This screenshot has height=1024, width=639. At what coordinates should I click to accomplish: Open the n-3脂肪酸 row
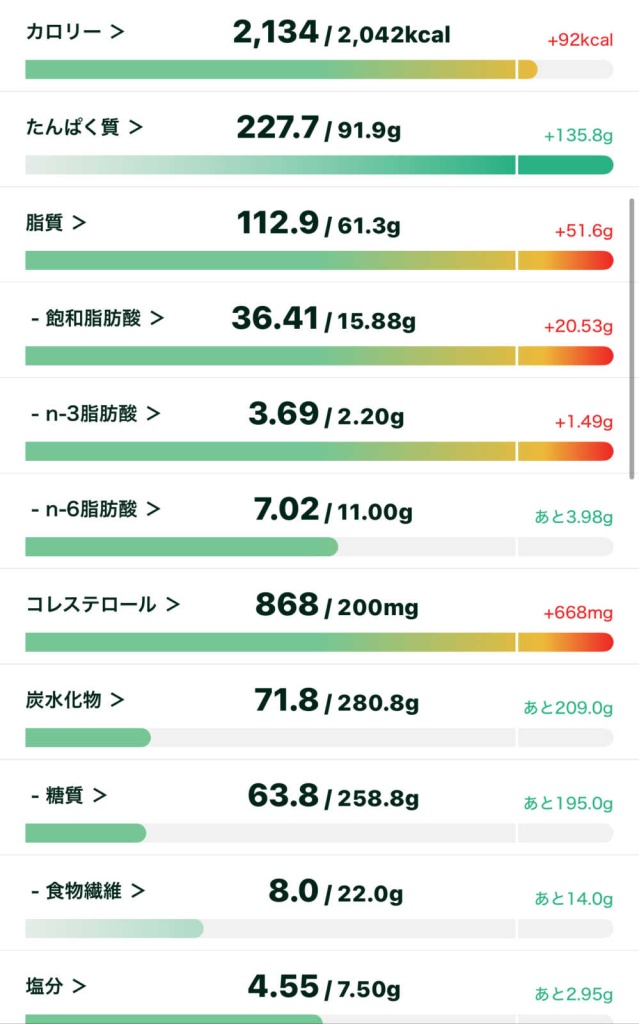[95, 414]
